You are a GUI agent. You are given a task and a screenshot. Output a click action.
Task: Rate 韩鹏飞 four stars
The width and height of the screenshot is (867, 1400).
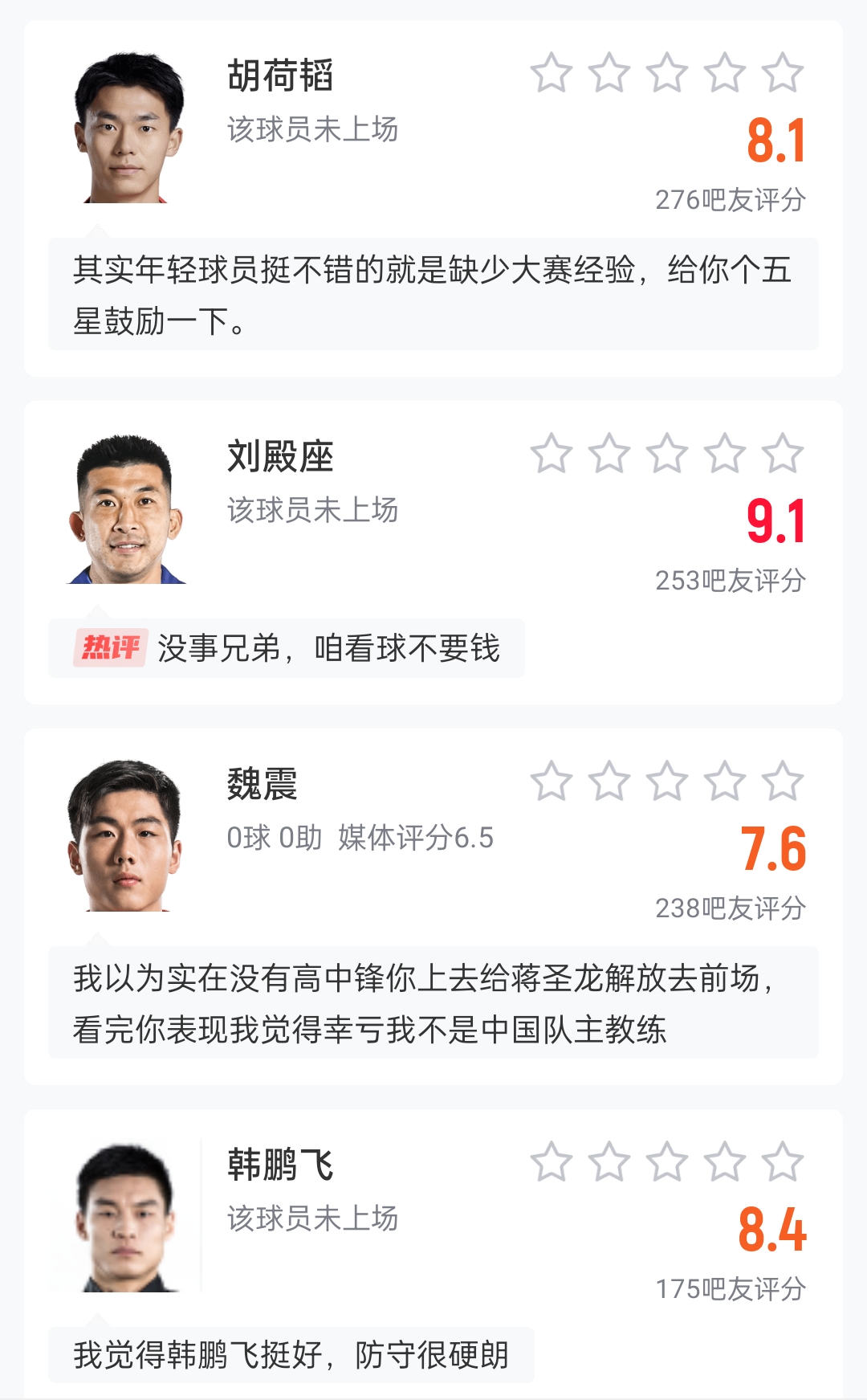click(x=725, y=1162)
